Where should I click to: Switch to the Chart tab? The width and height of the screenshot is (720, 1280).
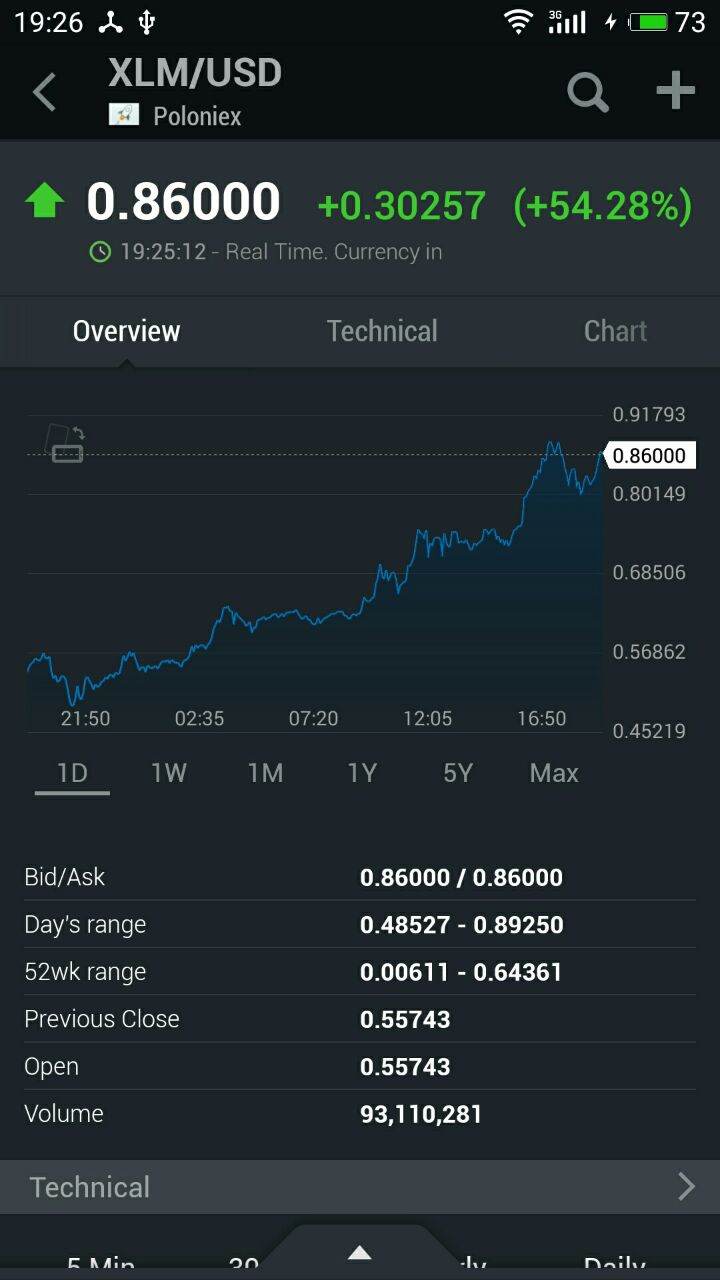(615, 331)
